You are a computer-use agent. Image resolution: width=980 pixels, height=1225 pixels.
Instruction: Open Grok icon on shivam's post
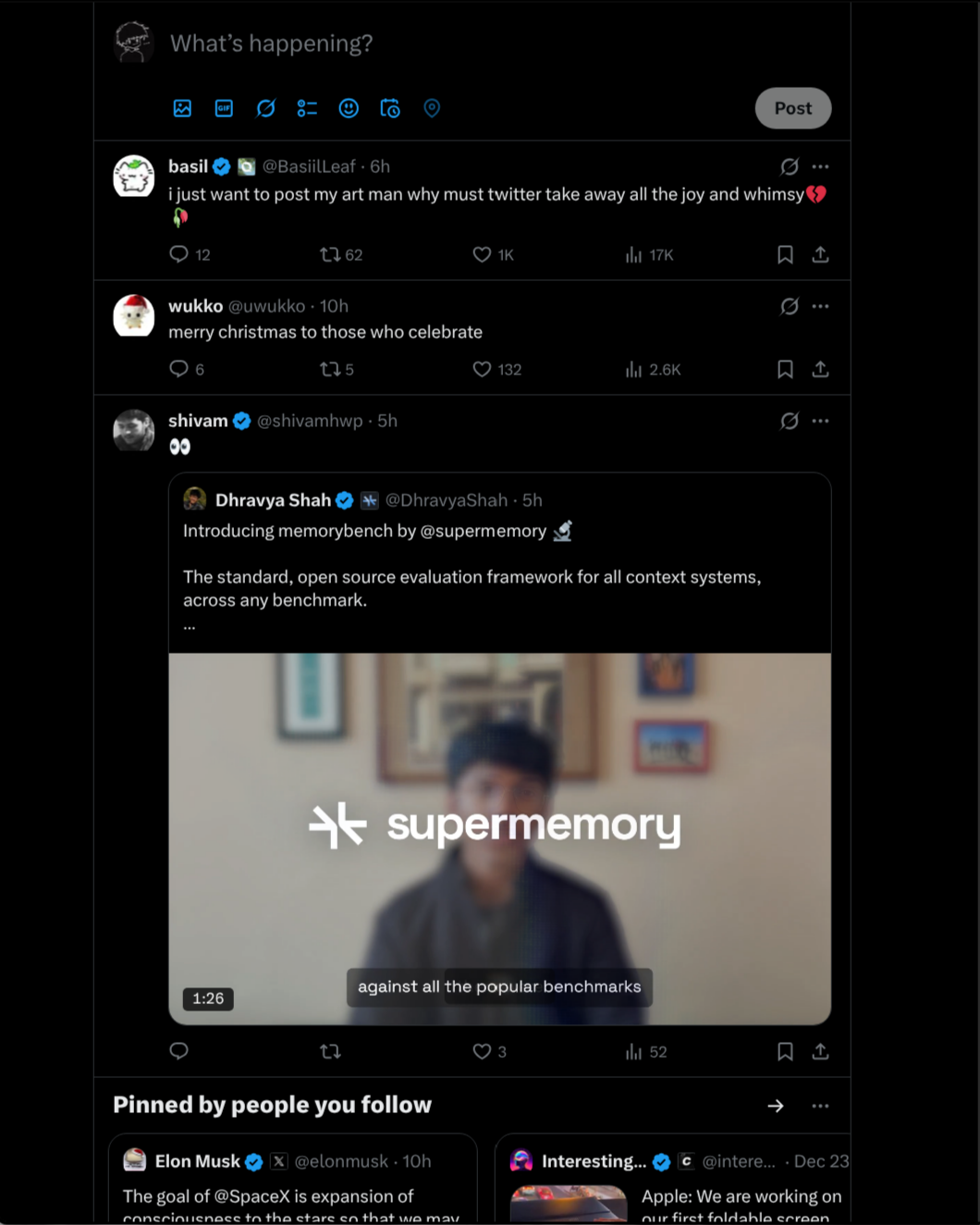pyautogui.click(x=789, y=421)
